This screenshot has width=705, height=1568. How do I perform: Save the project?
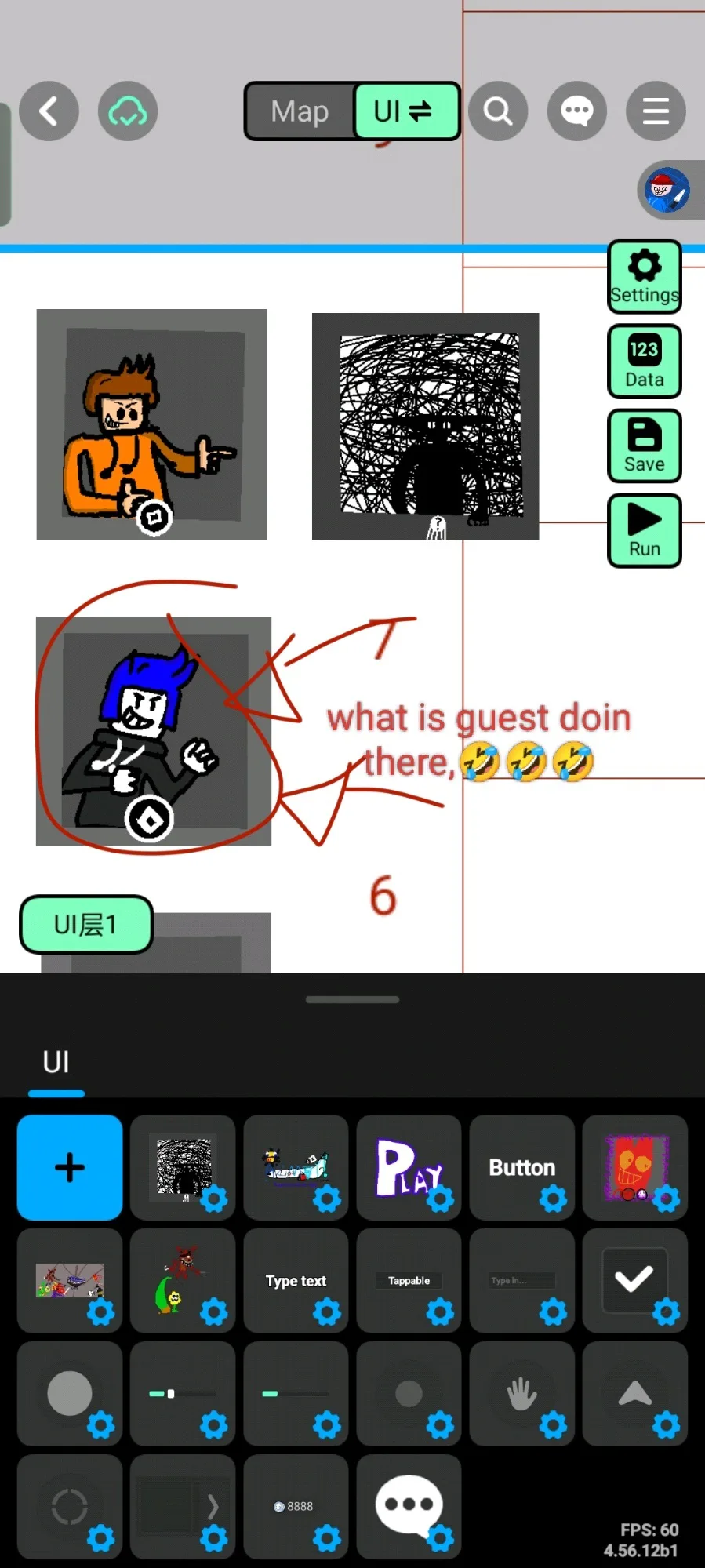click(x=645, y=446)
